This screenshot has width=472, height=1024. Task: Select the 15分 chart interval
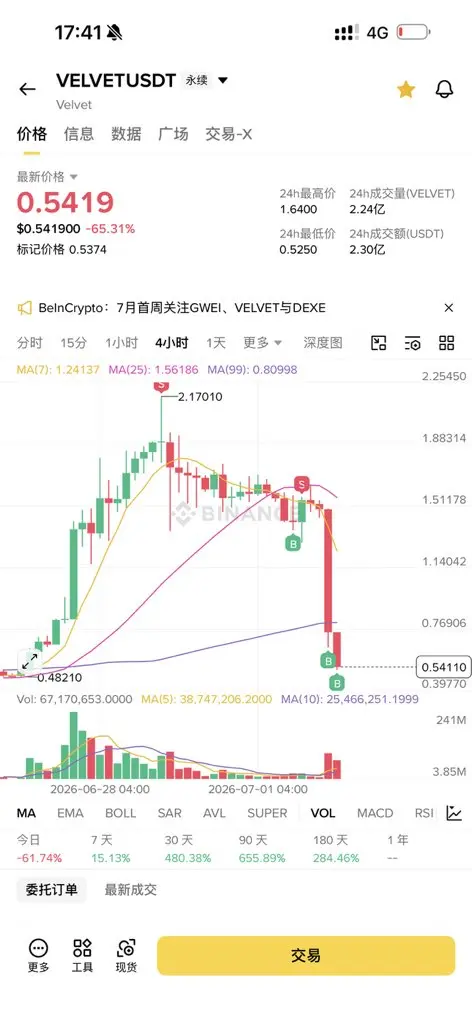point(73,343)
